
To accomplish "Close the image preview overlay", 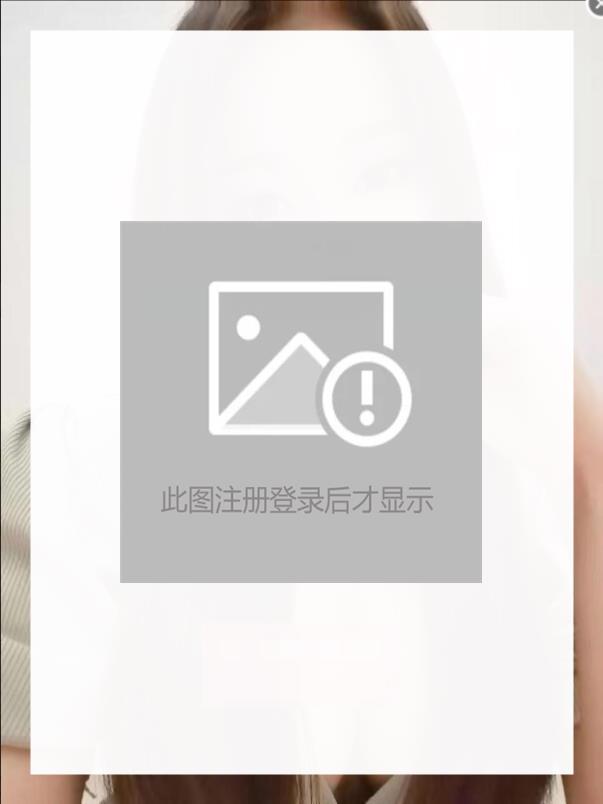I will click(x=595, y=6).
